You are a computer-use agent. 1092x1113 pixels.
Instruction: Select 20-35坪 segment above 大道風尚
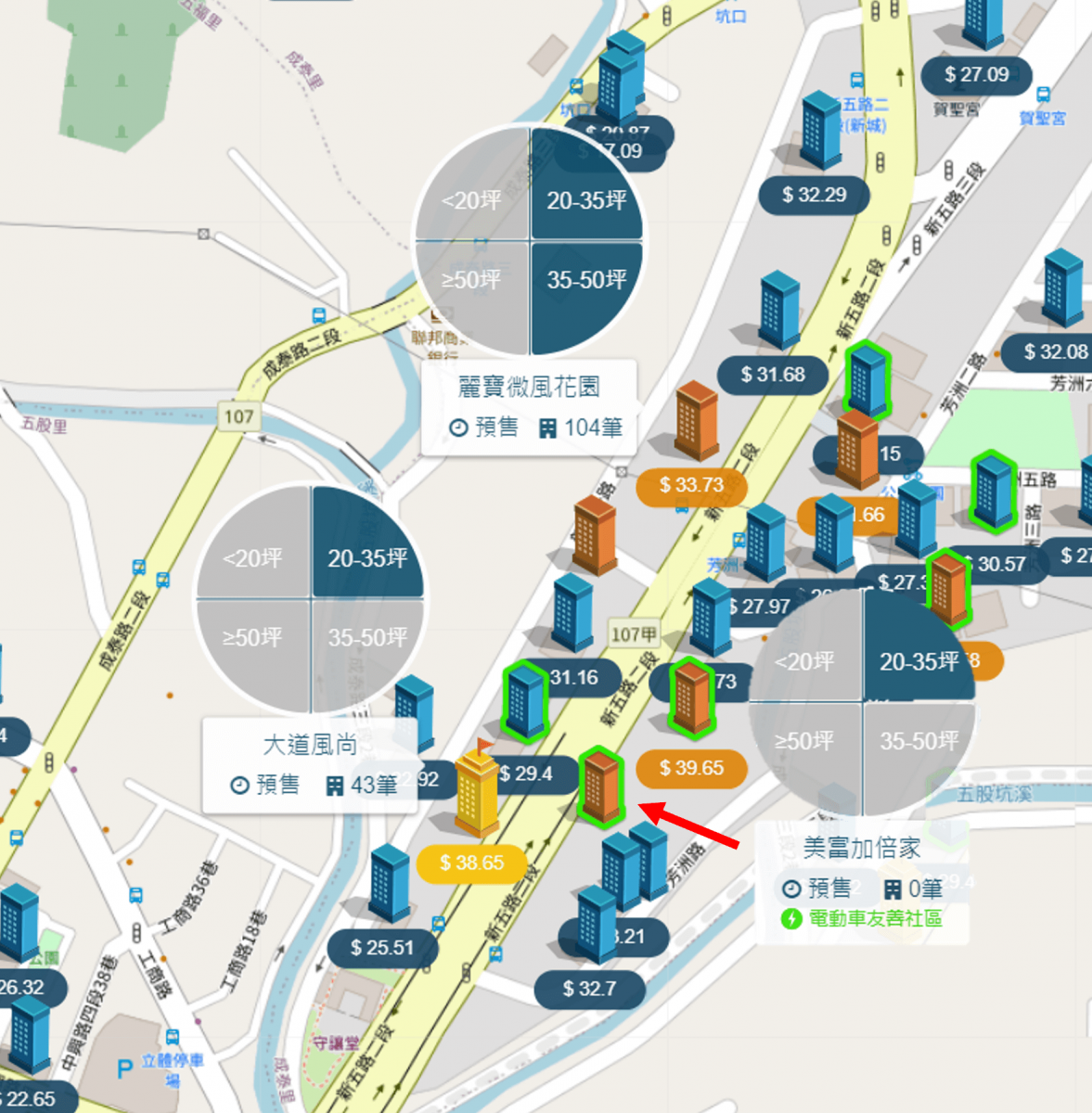(x=367, y=558)
